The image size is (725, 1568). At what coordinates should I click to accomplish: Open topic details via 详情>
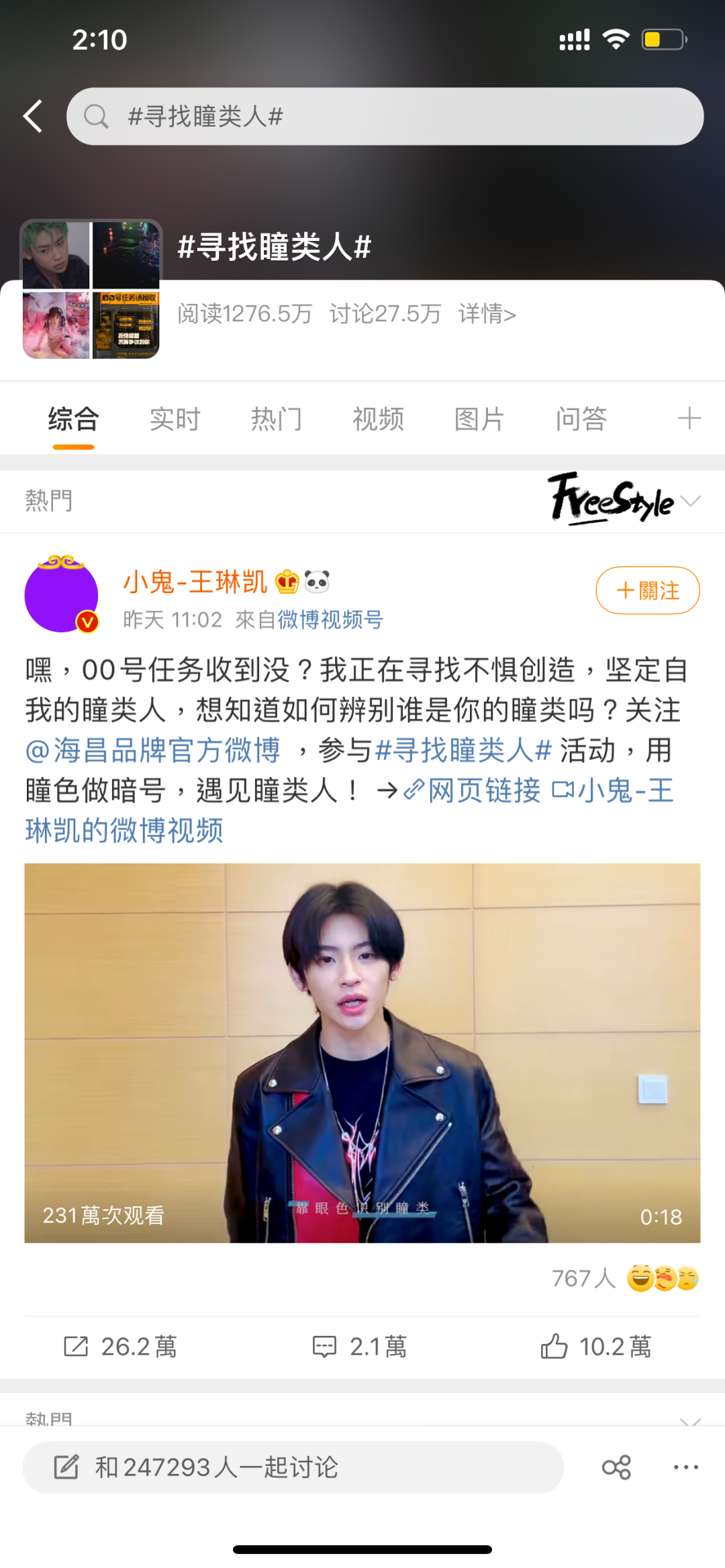(487, 313)
